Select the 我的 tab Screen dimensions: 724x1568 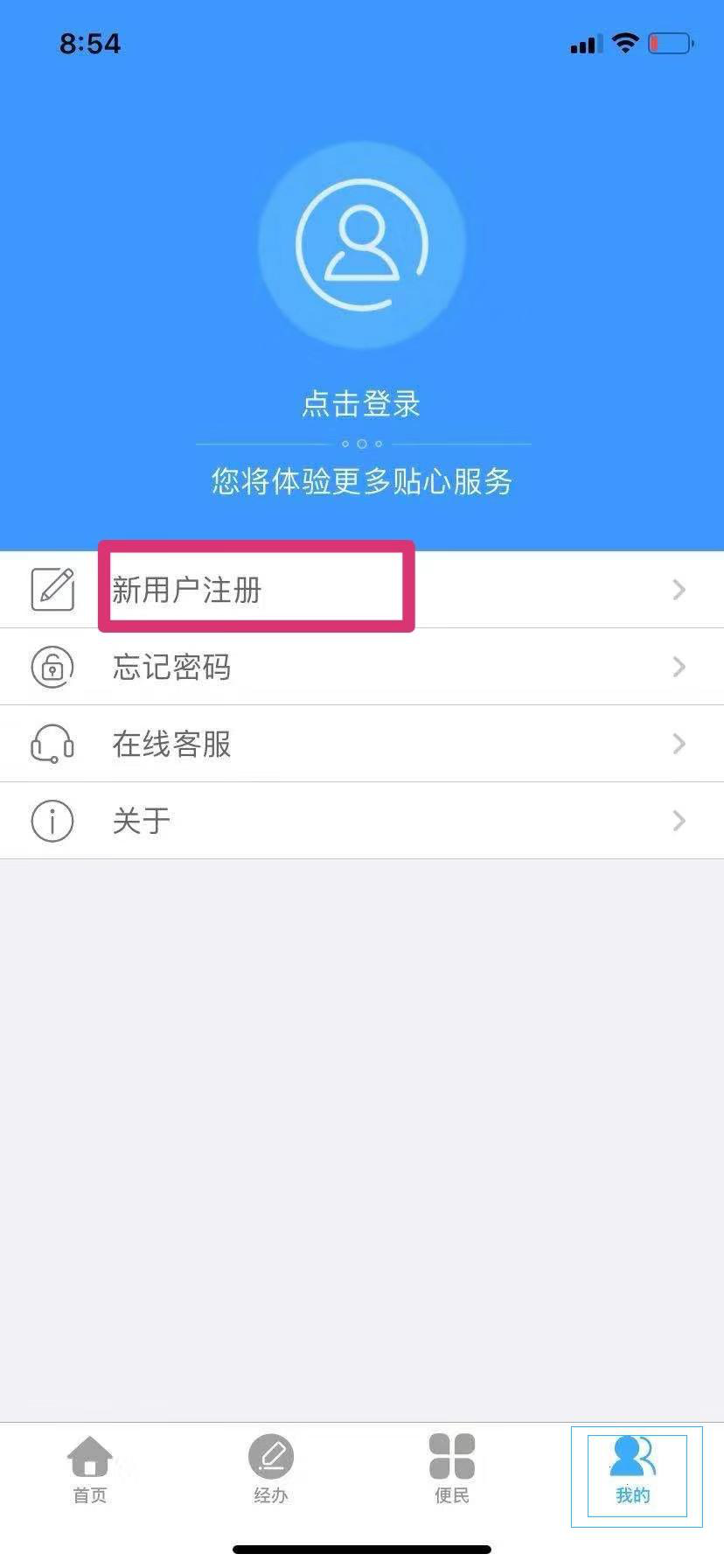pyautogui.click(x=633, y=1471)
